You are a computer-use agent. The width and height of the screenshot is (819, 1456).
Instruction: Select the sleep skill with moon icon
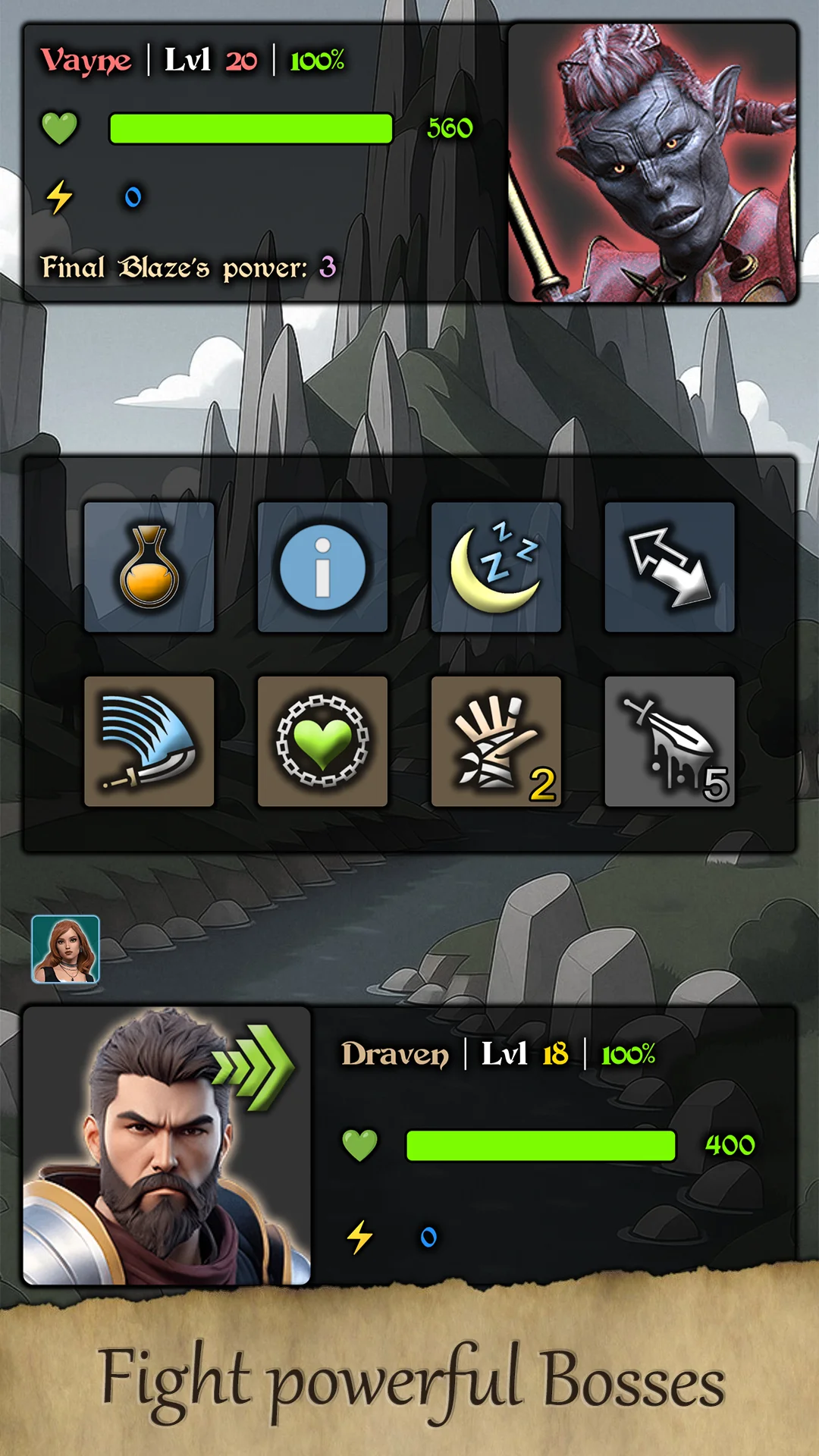click(x=496, y=567)
